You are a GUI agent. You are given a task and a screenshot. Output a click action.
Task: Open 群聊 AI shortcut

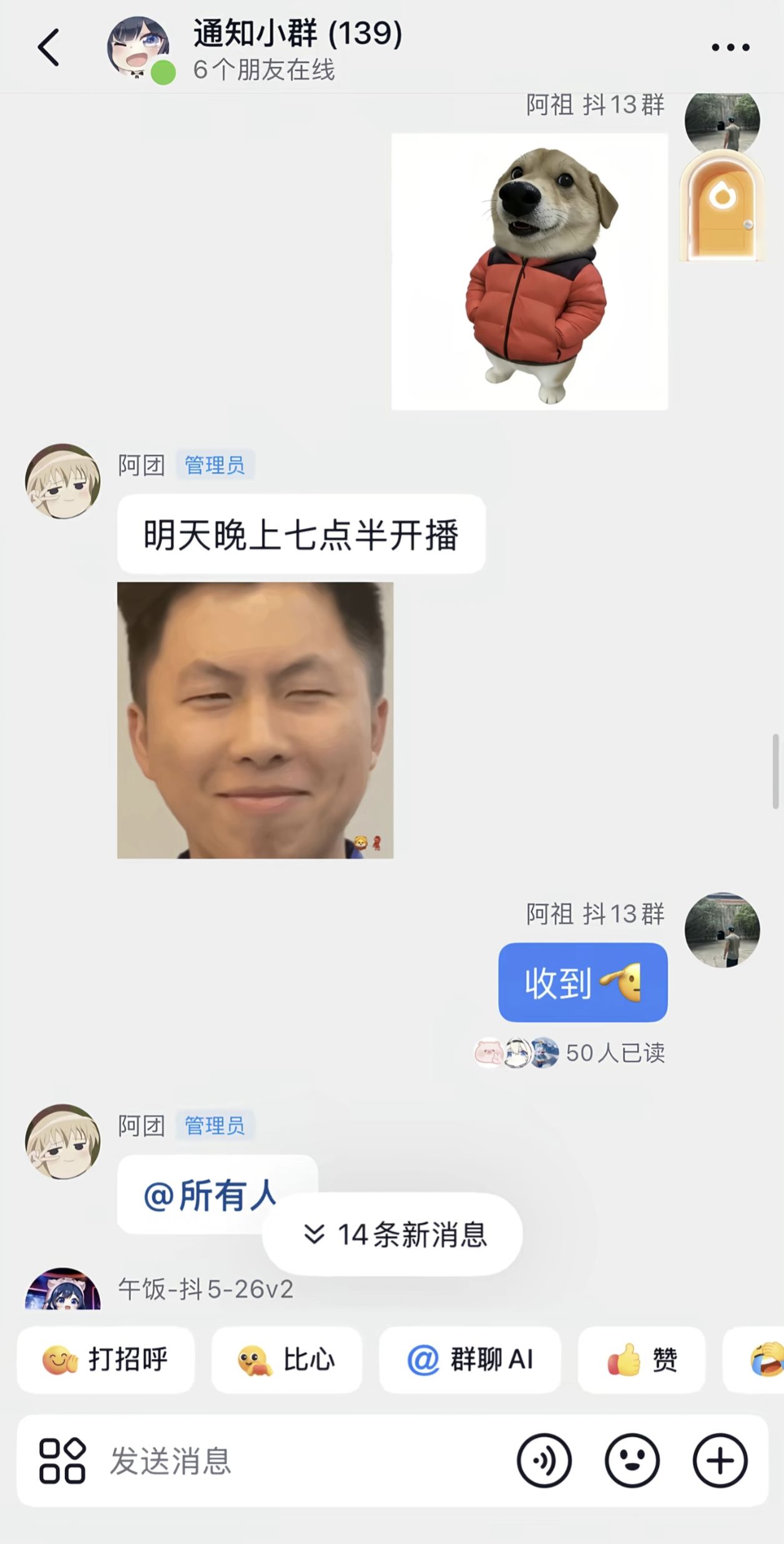470,1360
